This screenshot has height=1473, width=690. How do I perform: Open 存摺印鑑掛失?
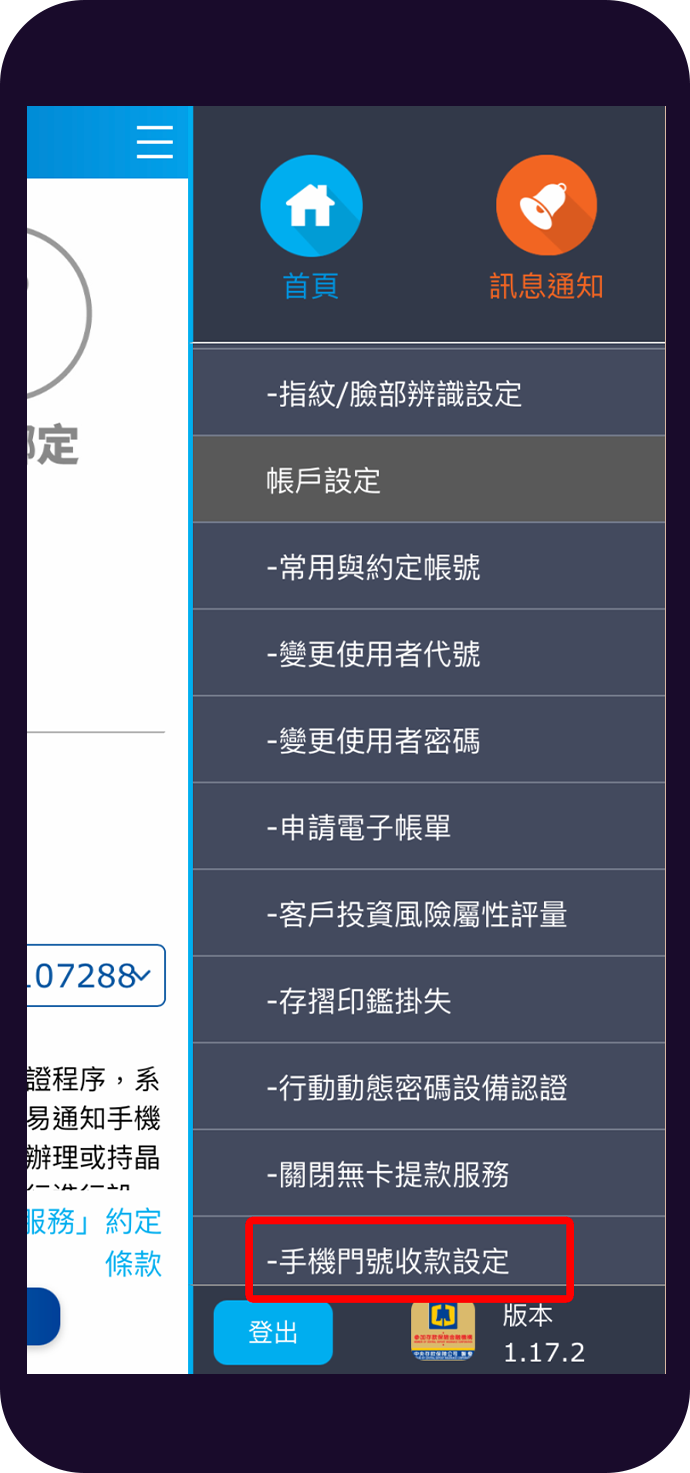click(x=429, y=1001)
